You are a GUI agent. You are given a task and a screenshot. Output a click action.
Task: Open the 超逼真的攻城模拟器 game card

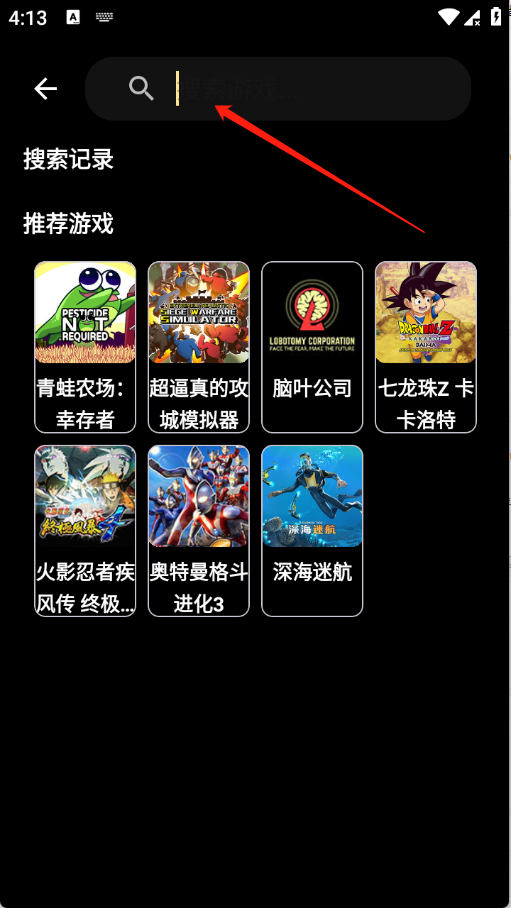[199, 347]
